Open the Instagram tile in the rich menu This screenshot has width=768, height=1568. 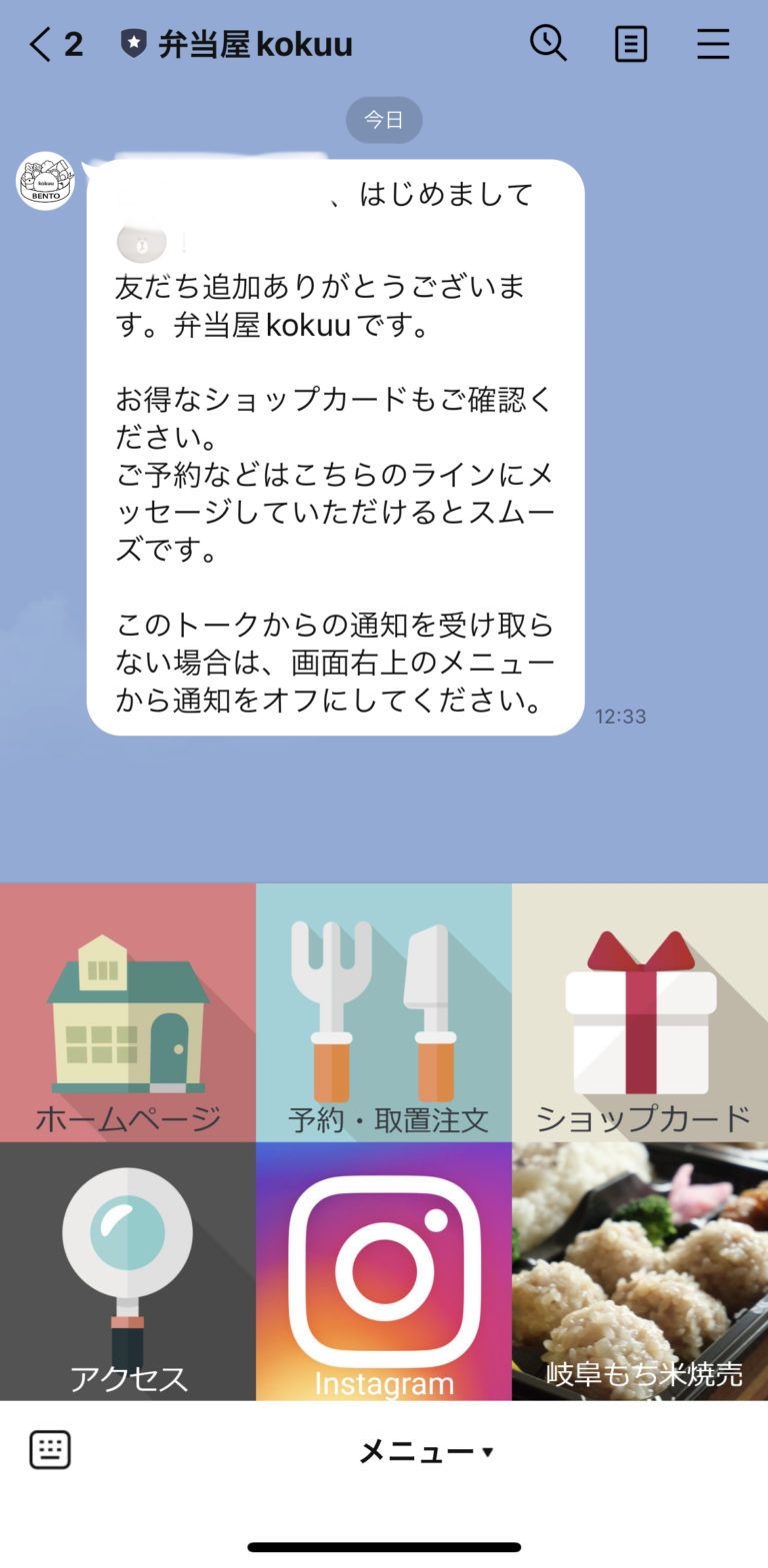(x=383, y=1269)
